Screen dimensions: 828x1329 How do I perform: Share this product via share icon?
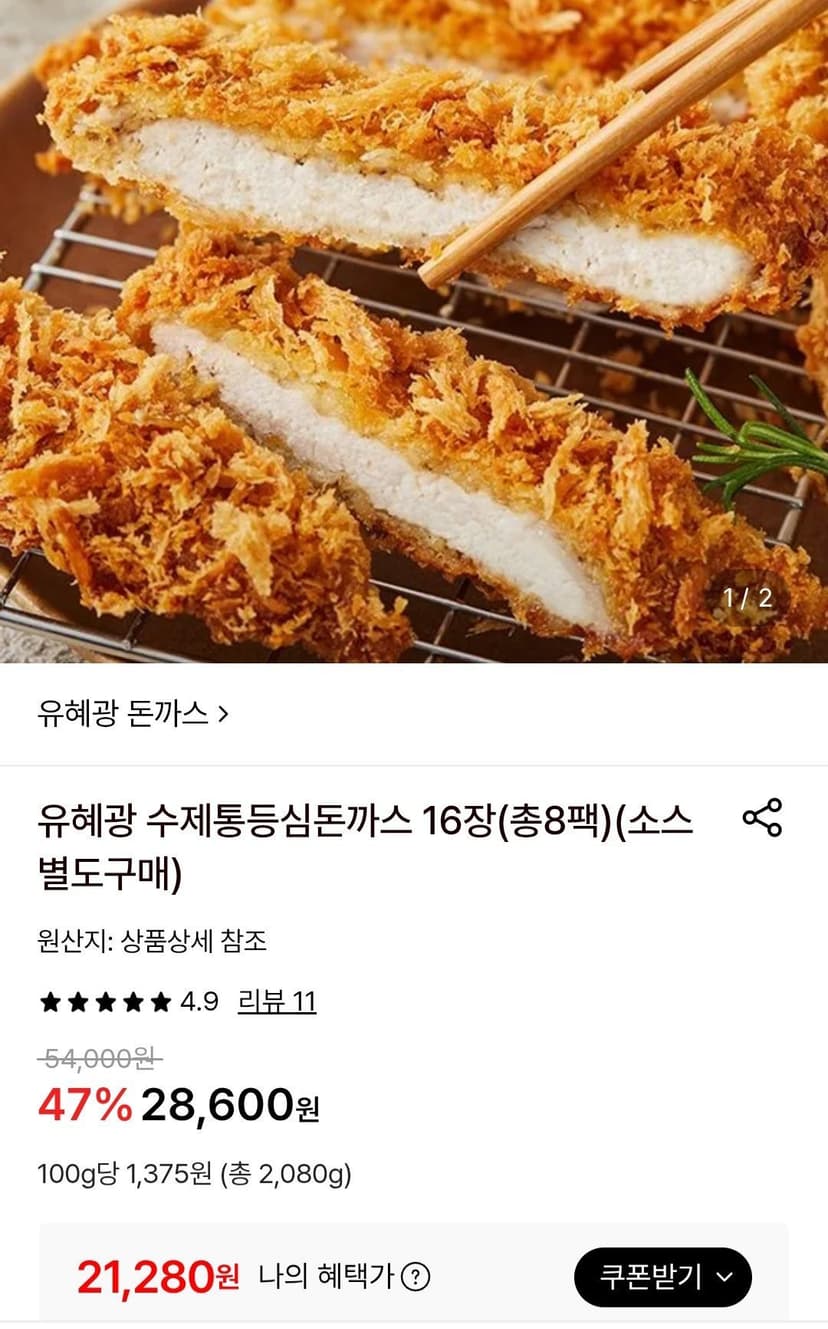[x=762, y=818]
